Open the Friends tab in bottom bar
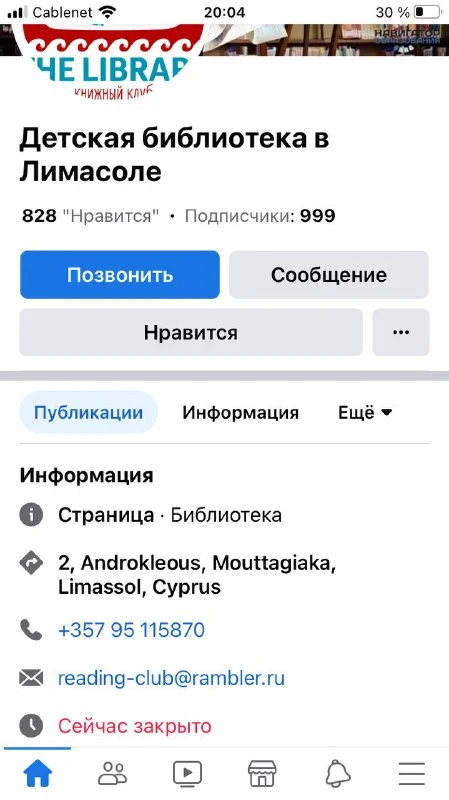The height and width of the screenshot is (800, 449). pos(113,773)
